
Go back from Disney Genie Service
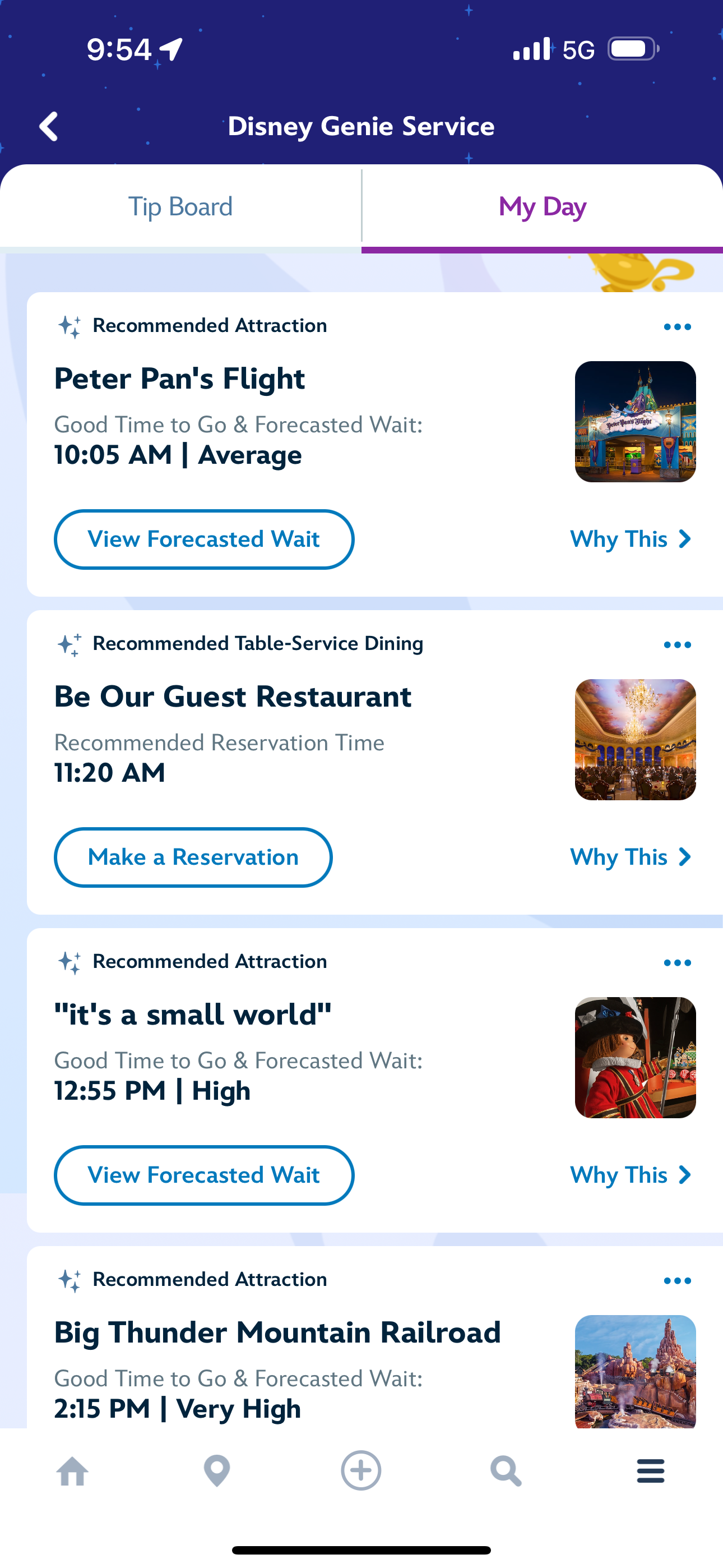(x=49, y=127)
